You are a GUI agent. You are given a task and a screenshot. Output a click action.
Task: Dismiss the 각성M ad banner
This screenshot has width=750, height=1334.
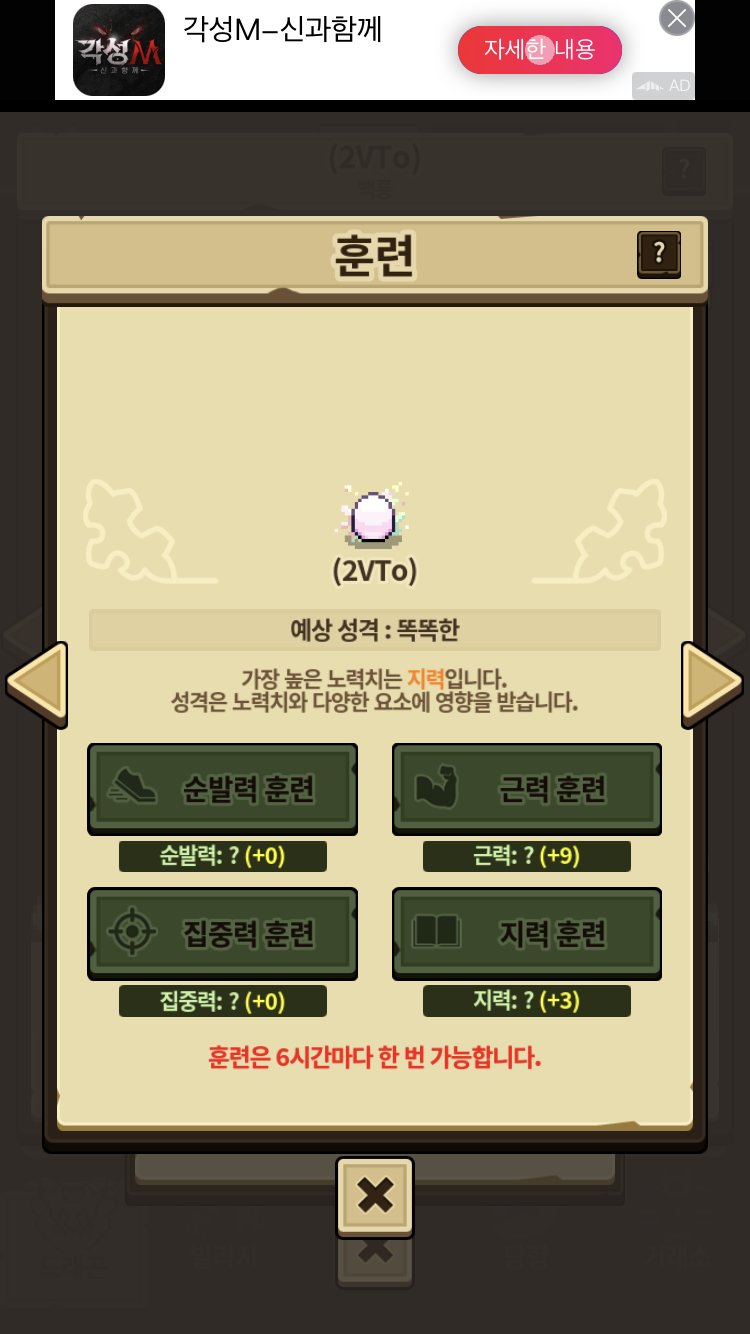tap(677, 17)
